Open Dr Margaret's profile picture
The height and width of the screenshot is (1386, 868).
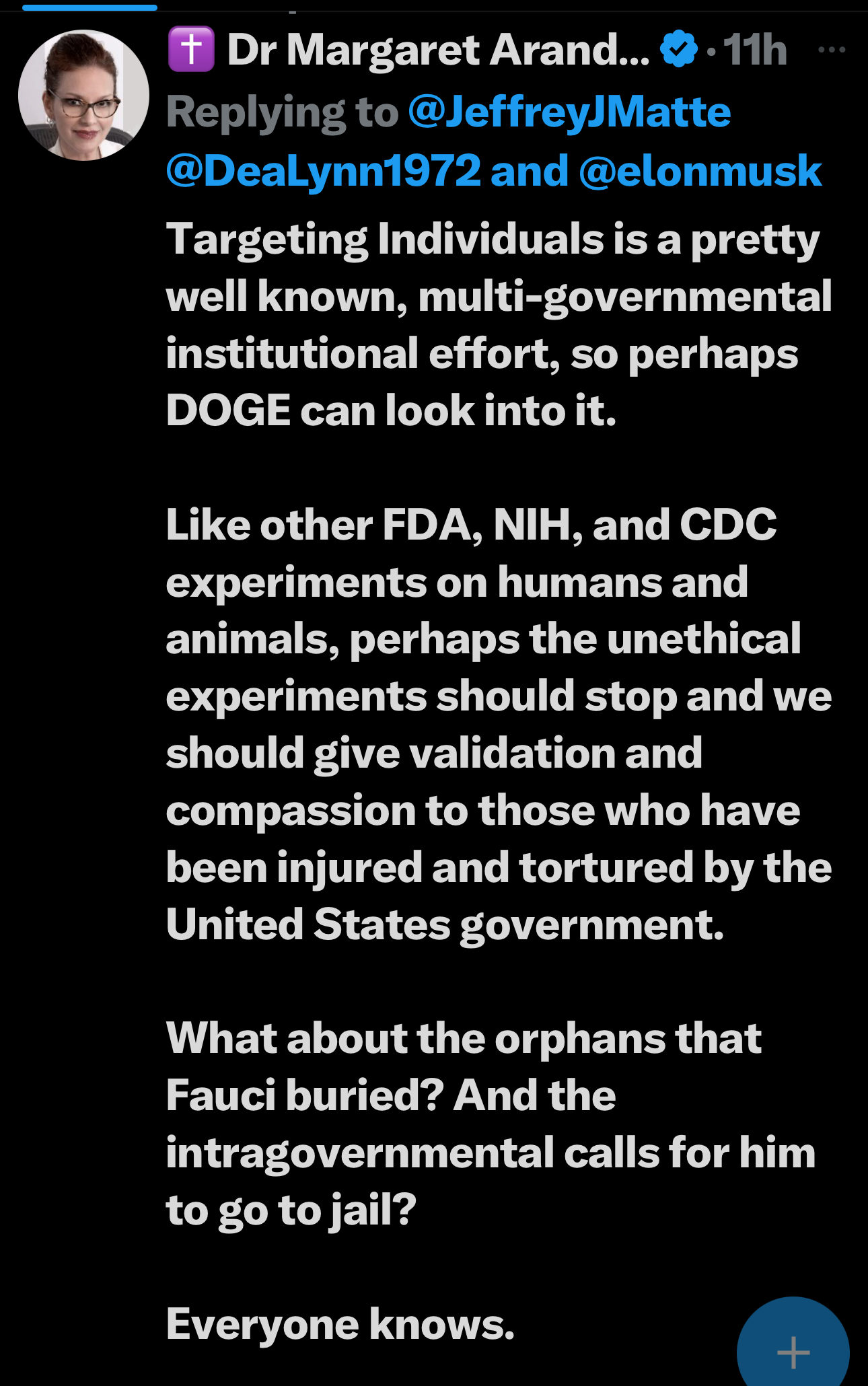(83, 96)
